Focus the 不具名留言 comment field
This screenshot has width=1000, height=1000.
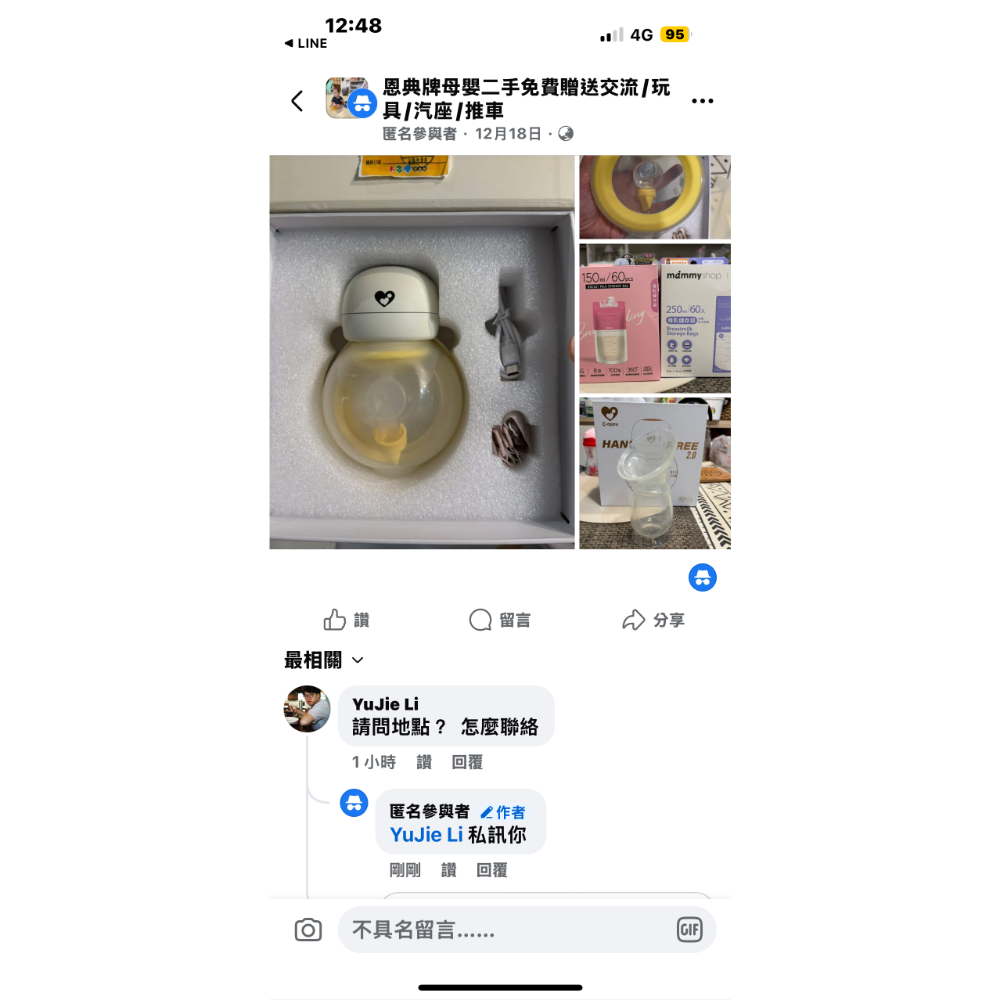coord(500,930)
